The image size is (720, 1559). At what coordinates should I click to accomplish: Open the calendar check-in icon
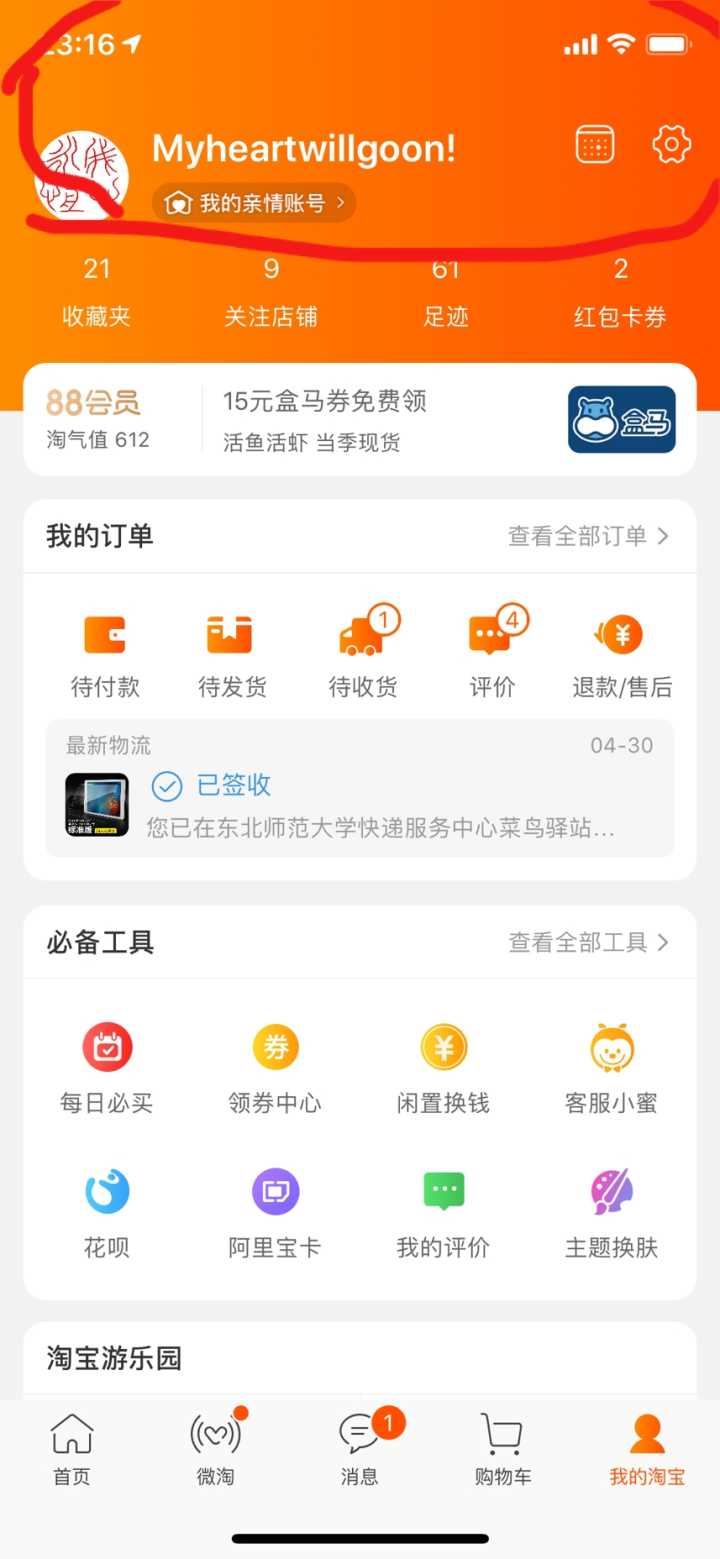594,143
